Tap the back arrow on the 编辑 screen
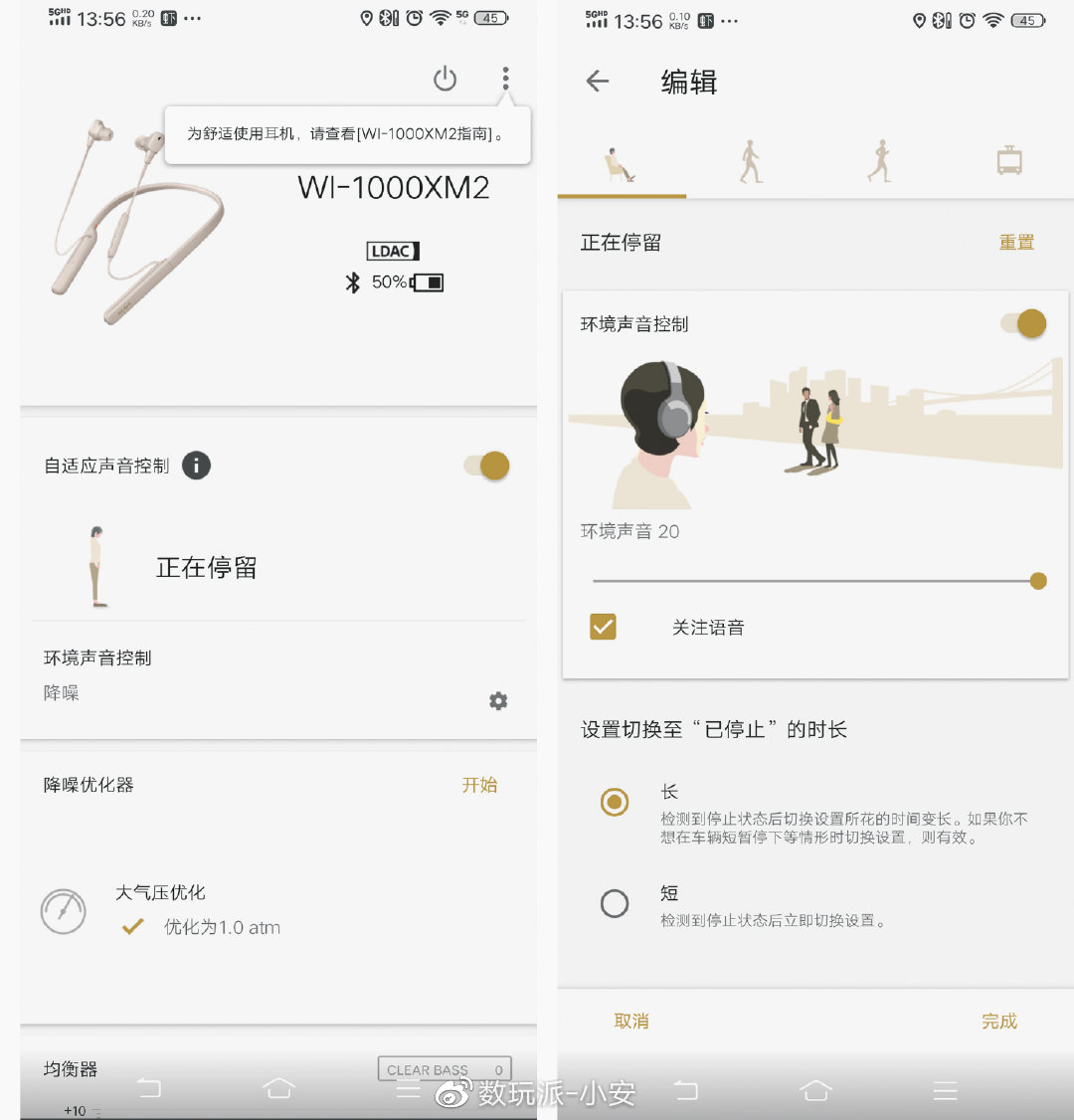 pyautogui.click(x=596, y=83)
